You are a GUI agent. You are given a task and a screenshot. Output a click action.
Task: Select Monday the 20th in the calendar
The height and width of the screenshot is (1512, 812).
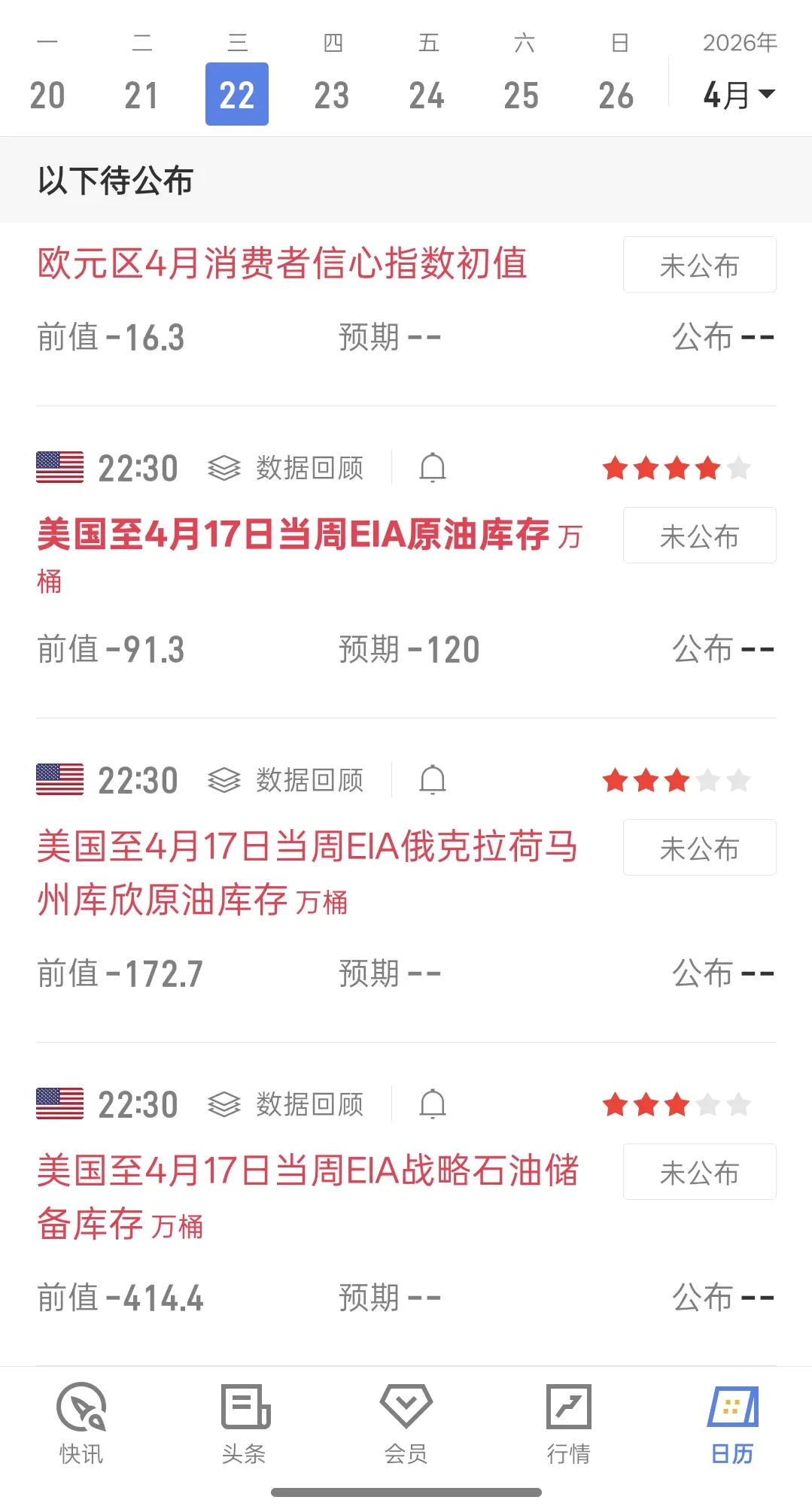pyautogui.click(x=47, y=94)
